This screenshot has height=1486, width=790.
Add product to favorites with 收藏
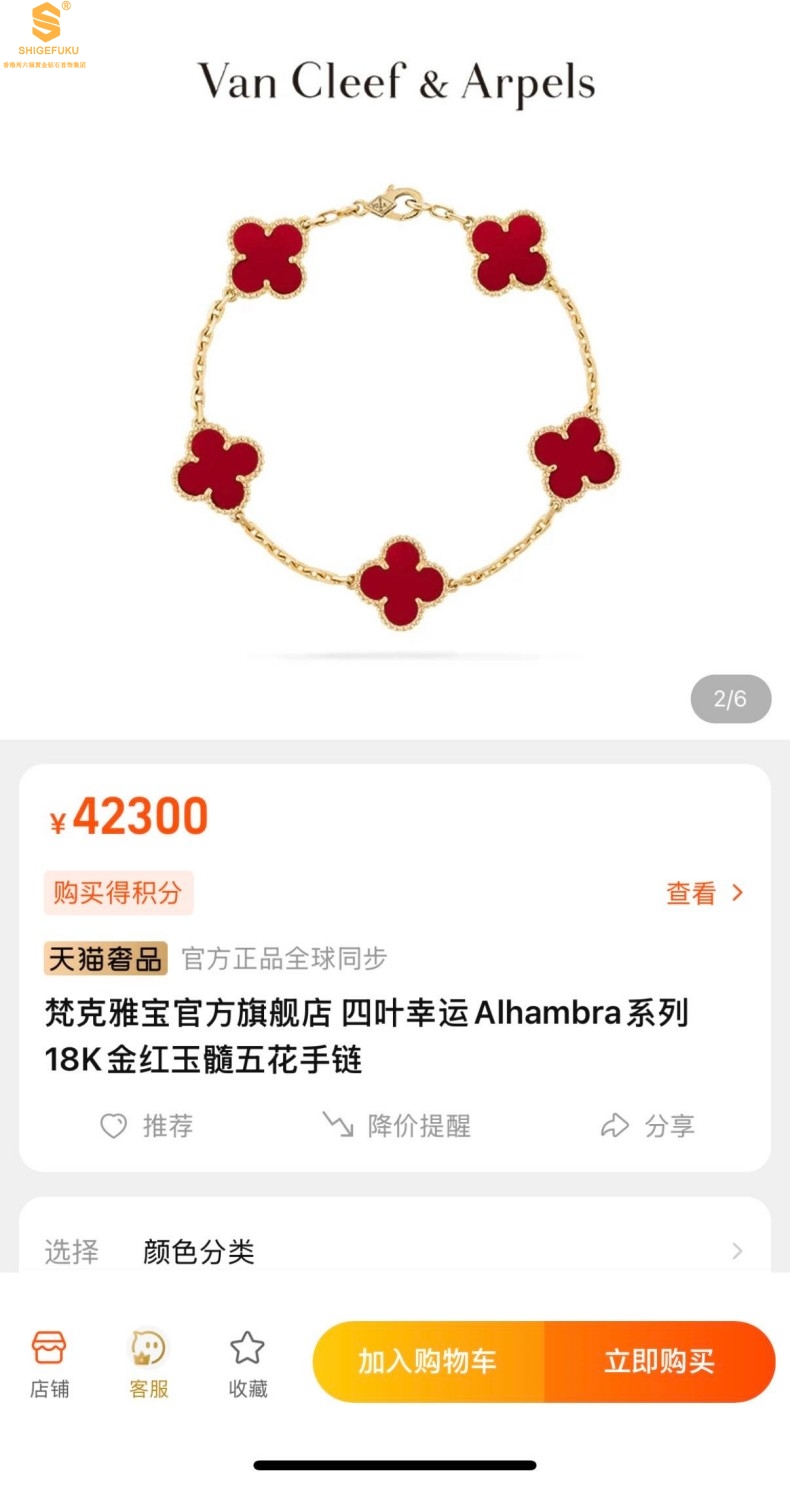pyautogui.click(x=247, y=1362)
